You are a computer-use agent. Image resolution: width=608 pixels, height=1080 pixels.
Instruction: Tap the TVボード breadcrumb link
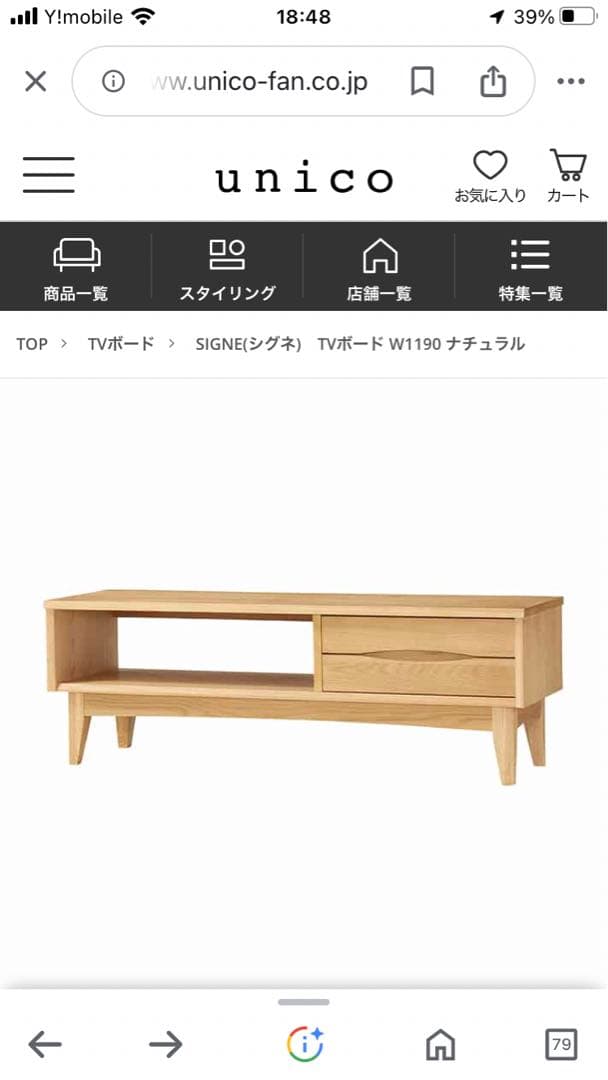coord(121,344)
